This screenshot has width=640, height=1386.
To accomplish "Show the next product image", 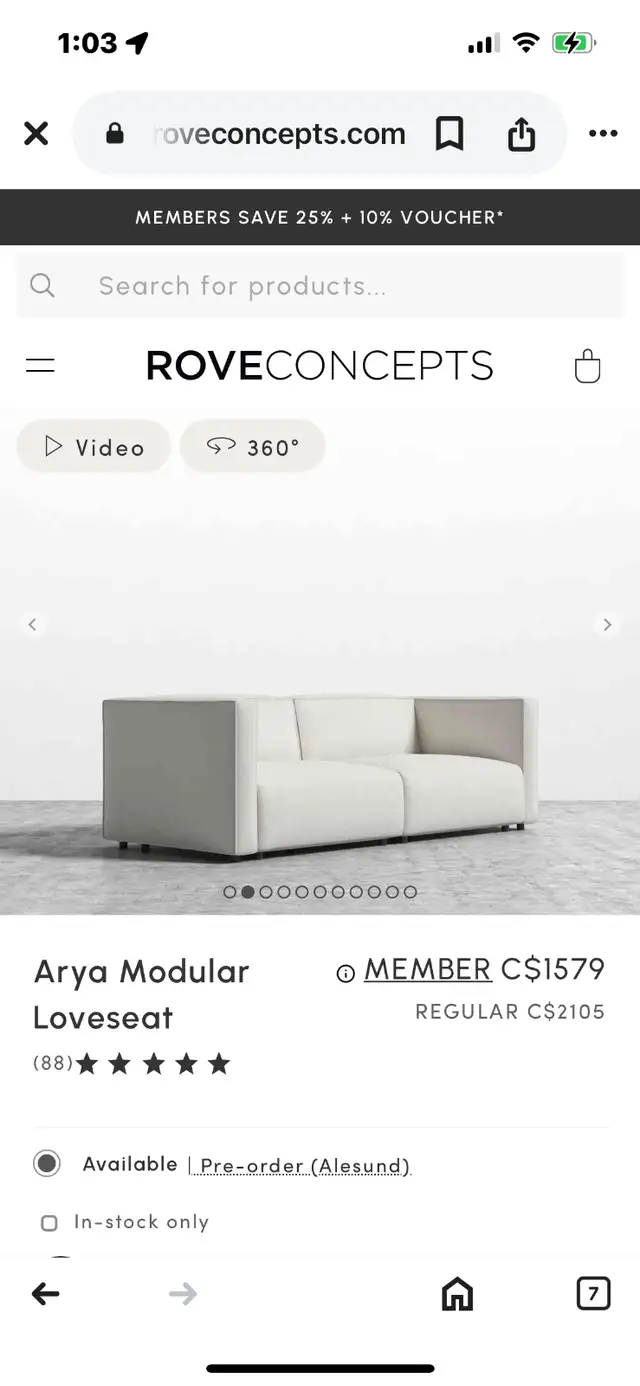I will (607, 625).
